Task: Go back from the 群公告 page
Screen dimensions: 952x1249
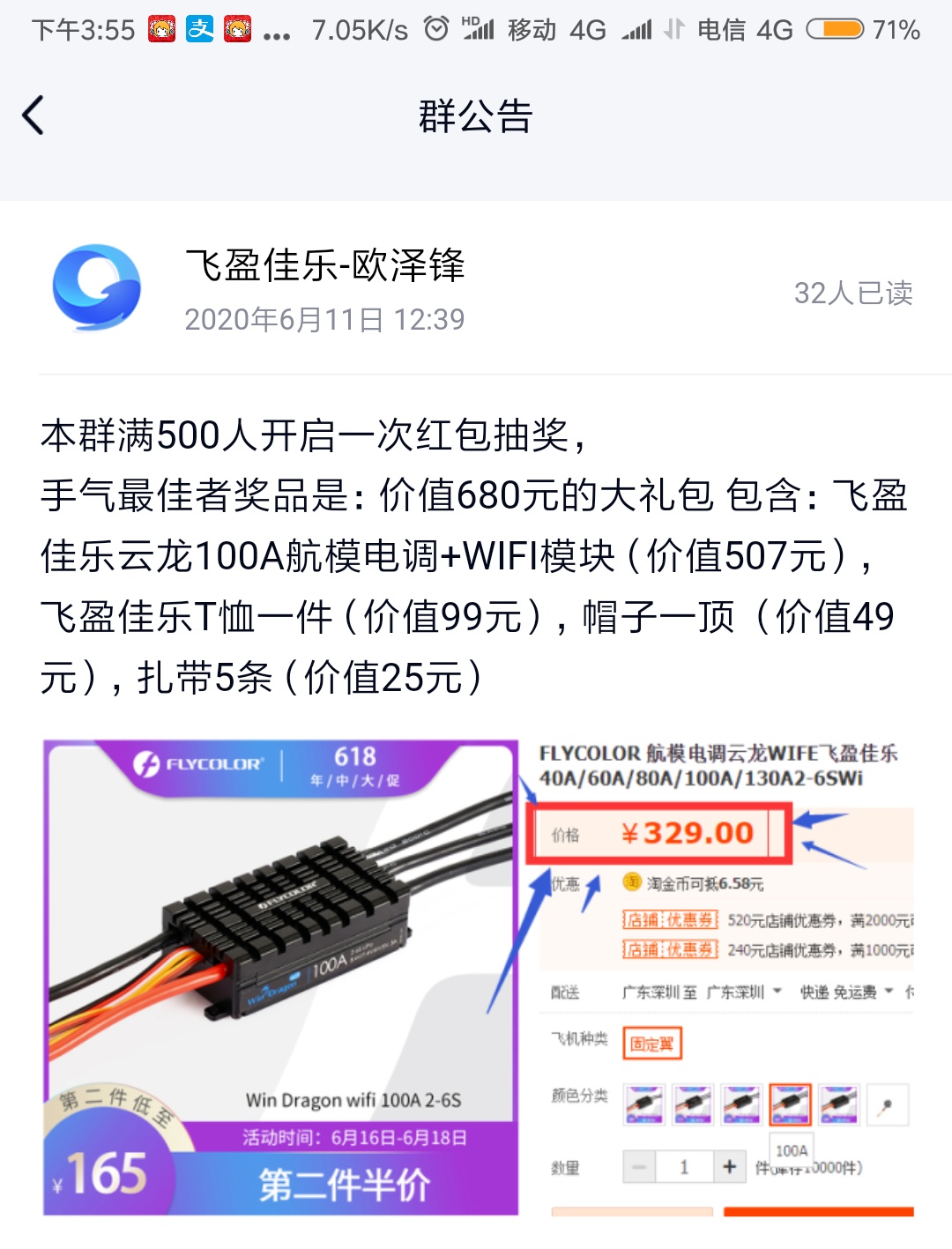Action: [x=33, y=115]
